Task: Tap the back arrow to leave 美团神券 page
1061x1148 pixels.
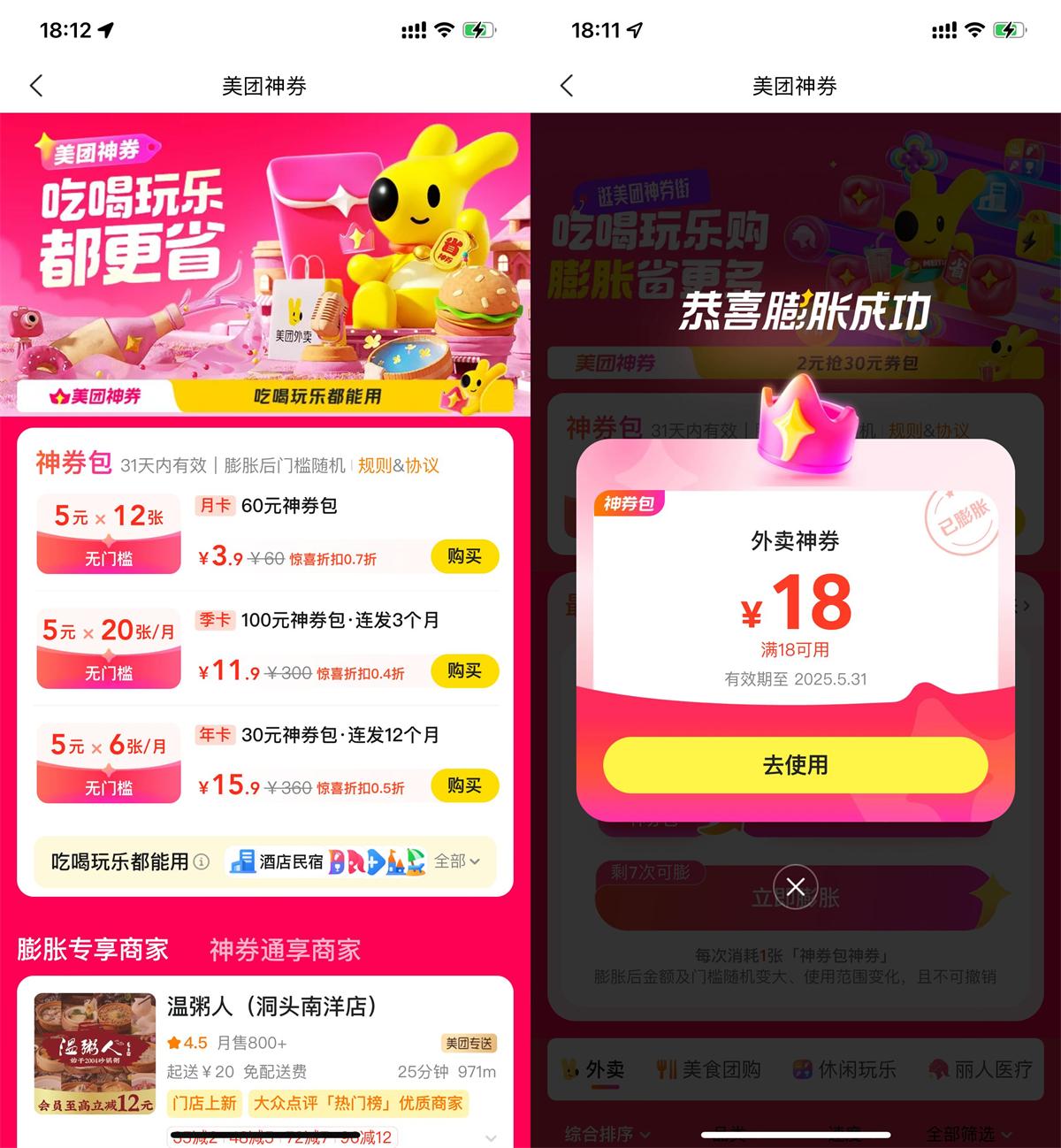Action: pyautogui.click(x=35, y=86)
